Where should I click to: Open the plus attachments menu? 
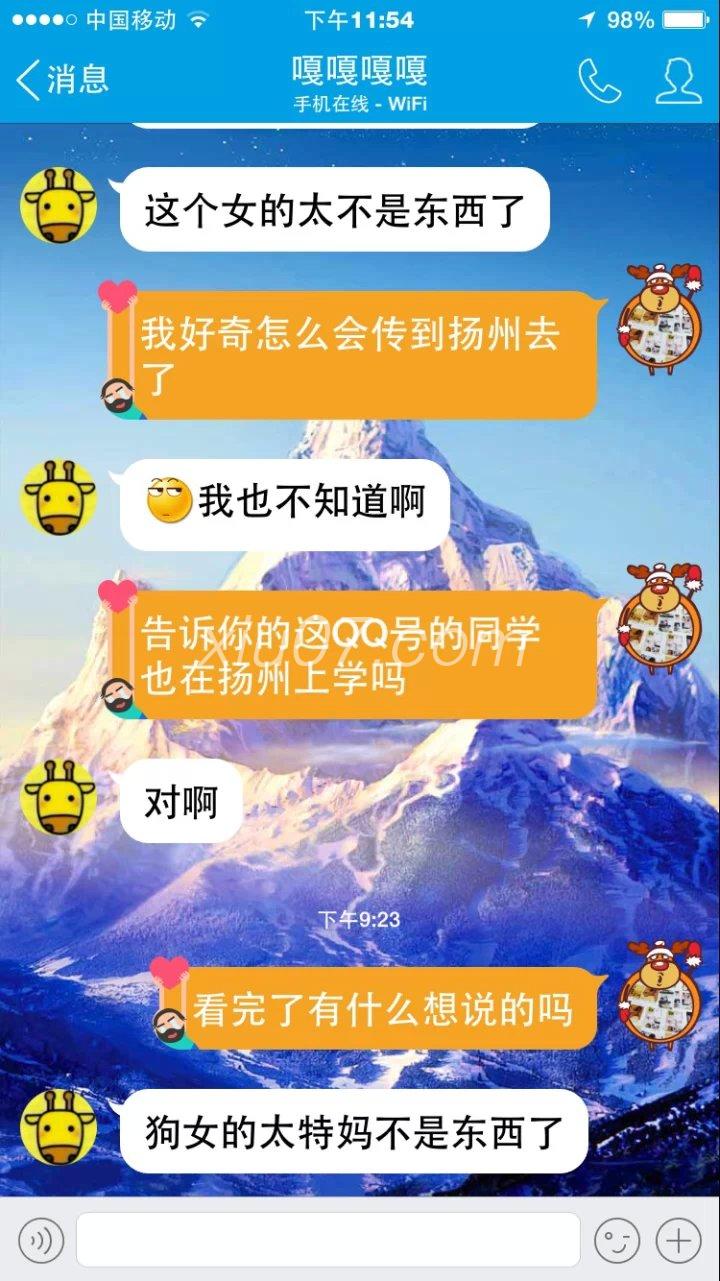[x=678, y=1241]
